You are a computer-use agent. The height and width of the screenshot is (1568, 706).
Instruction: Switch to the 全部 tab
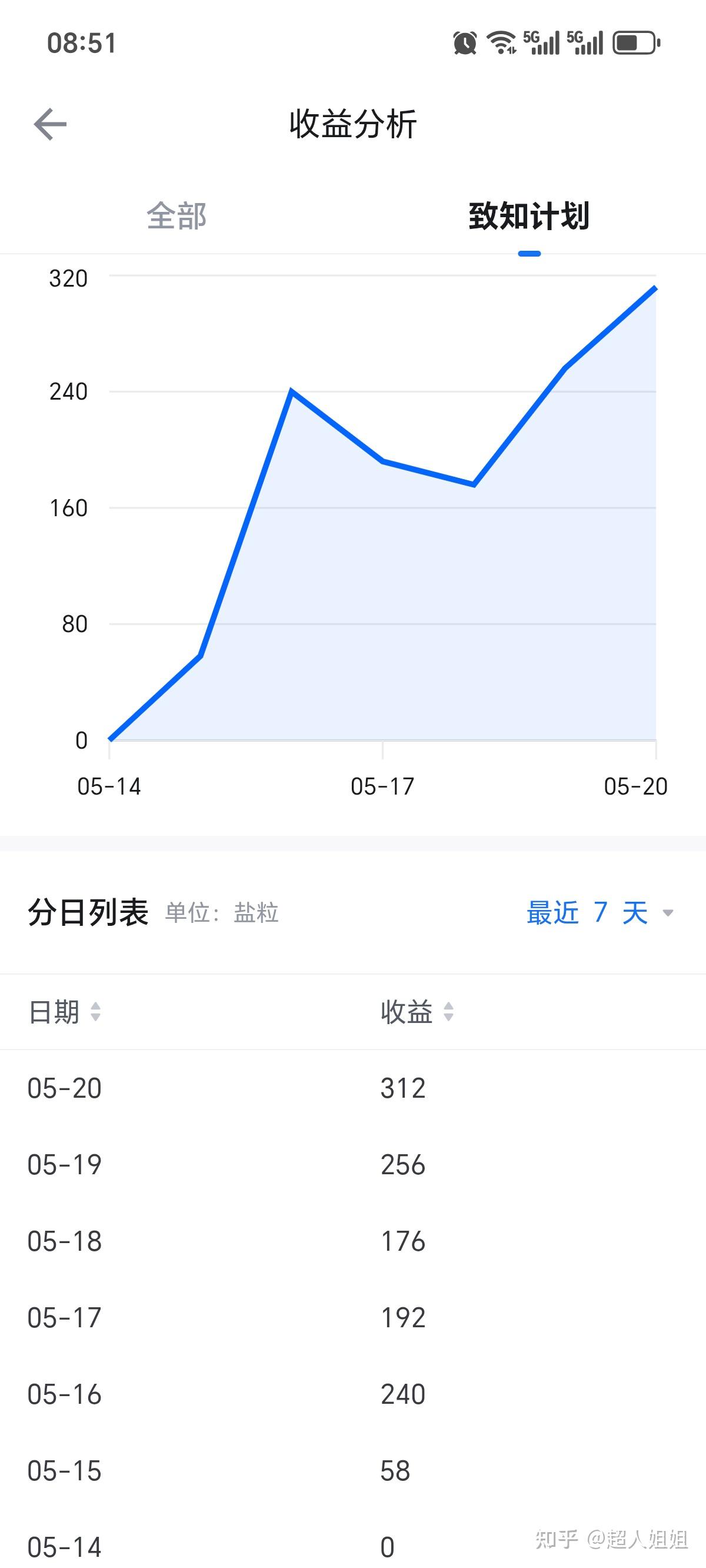pyautogui.click(x=176, y=216)
